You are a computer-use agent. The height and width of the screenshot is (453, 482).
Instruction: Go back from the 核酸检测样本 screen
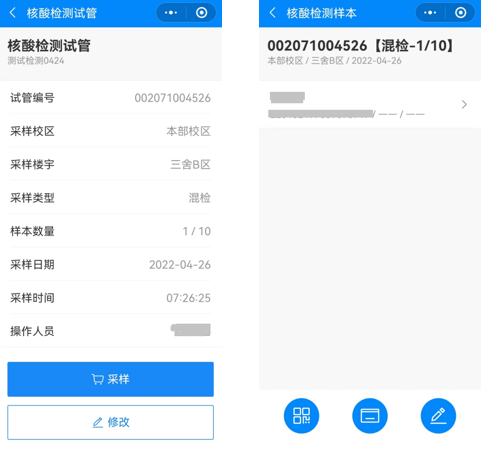pyautogui.click(x=272, y=13)
